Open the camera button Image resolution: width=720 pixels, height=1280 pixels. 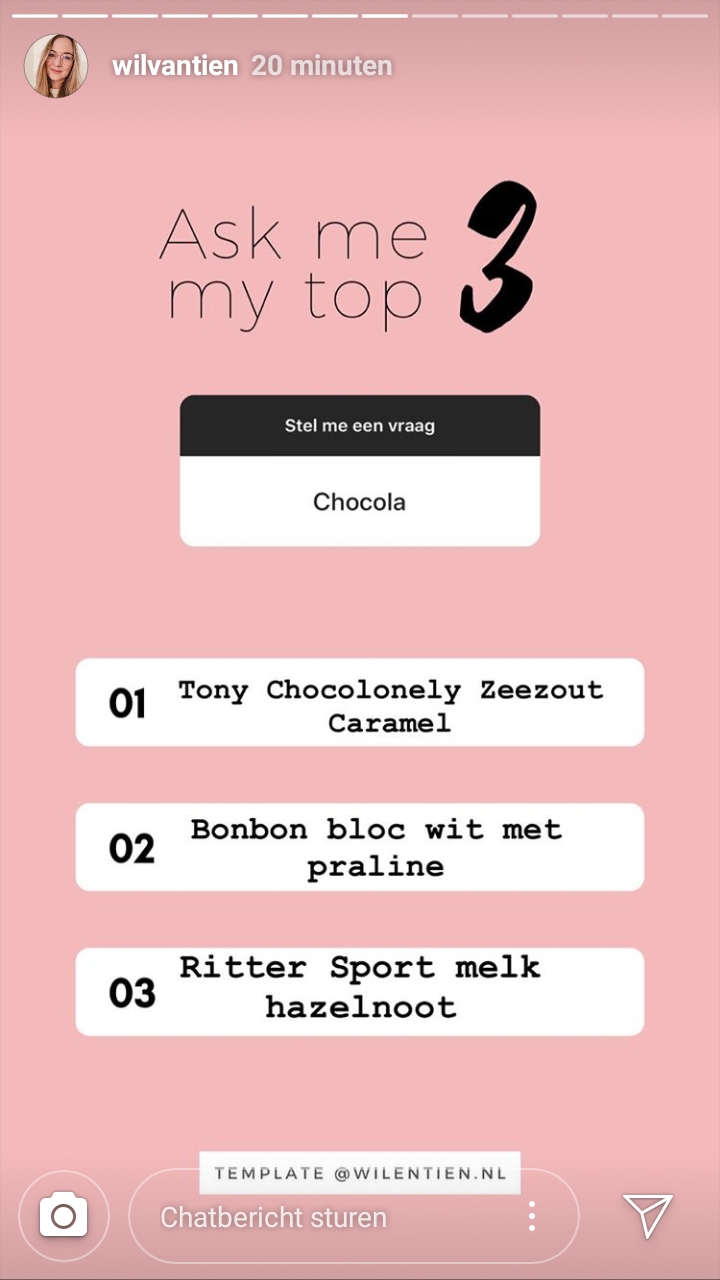coord(63,1216)
